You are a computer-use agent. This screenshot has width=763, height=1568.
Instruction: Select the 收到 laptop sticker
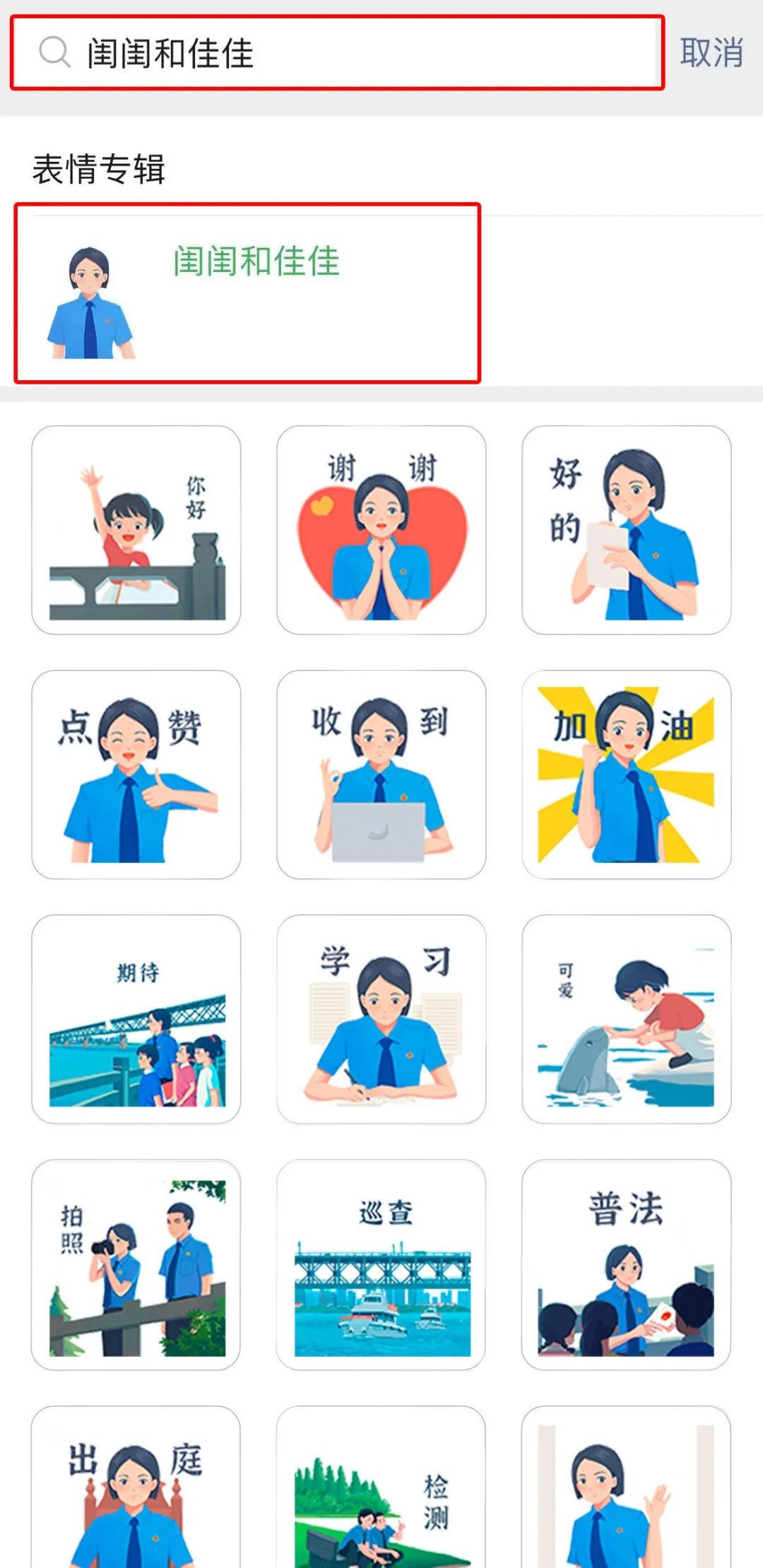[x=381, y=774]
